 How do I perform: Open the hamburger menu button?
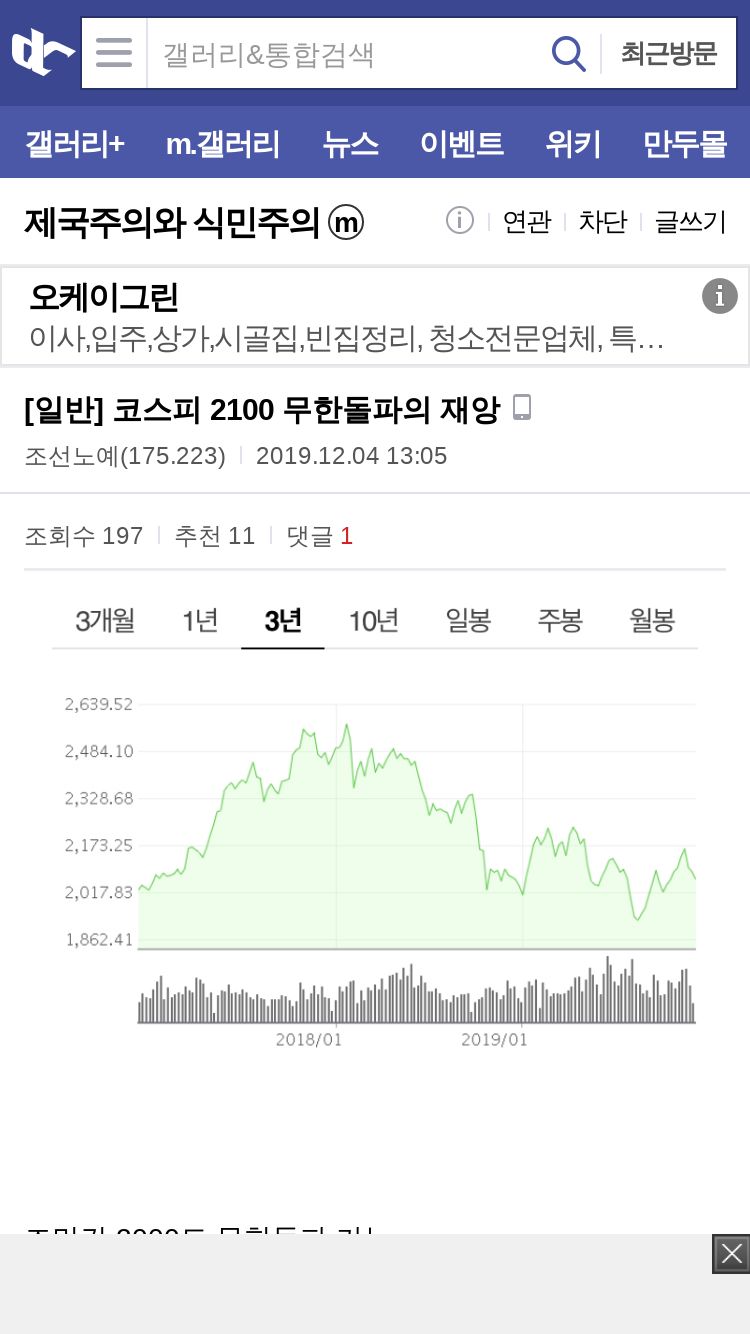pos(114,53)
